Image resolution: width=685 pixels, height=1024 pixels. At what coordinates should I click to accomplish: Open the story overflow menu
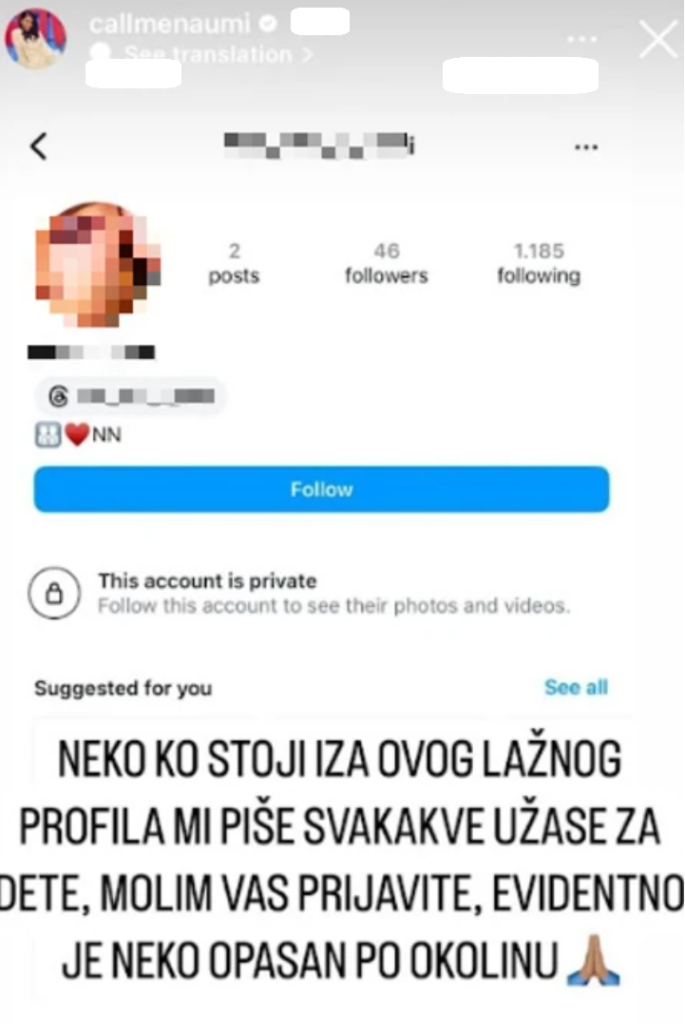(x=583, y=39)
